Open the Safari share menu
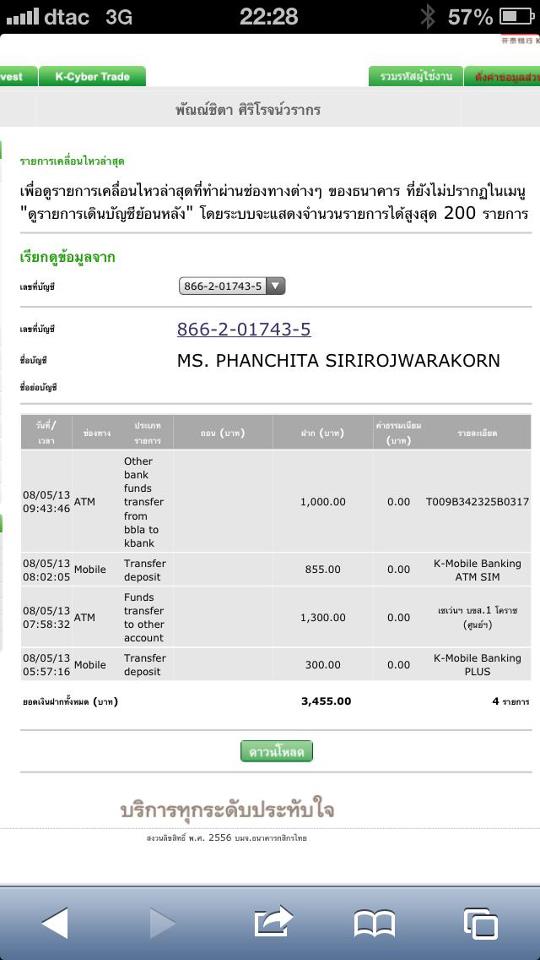 pyautogui.click(x=274, y=921)
